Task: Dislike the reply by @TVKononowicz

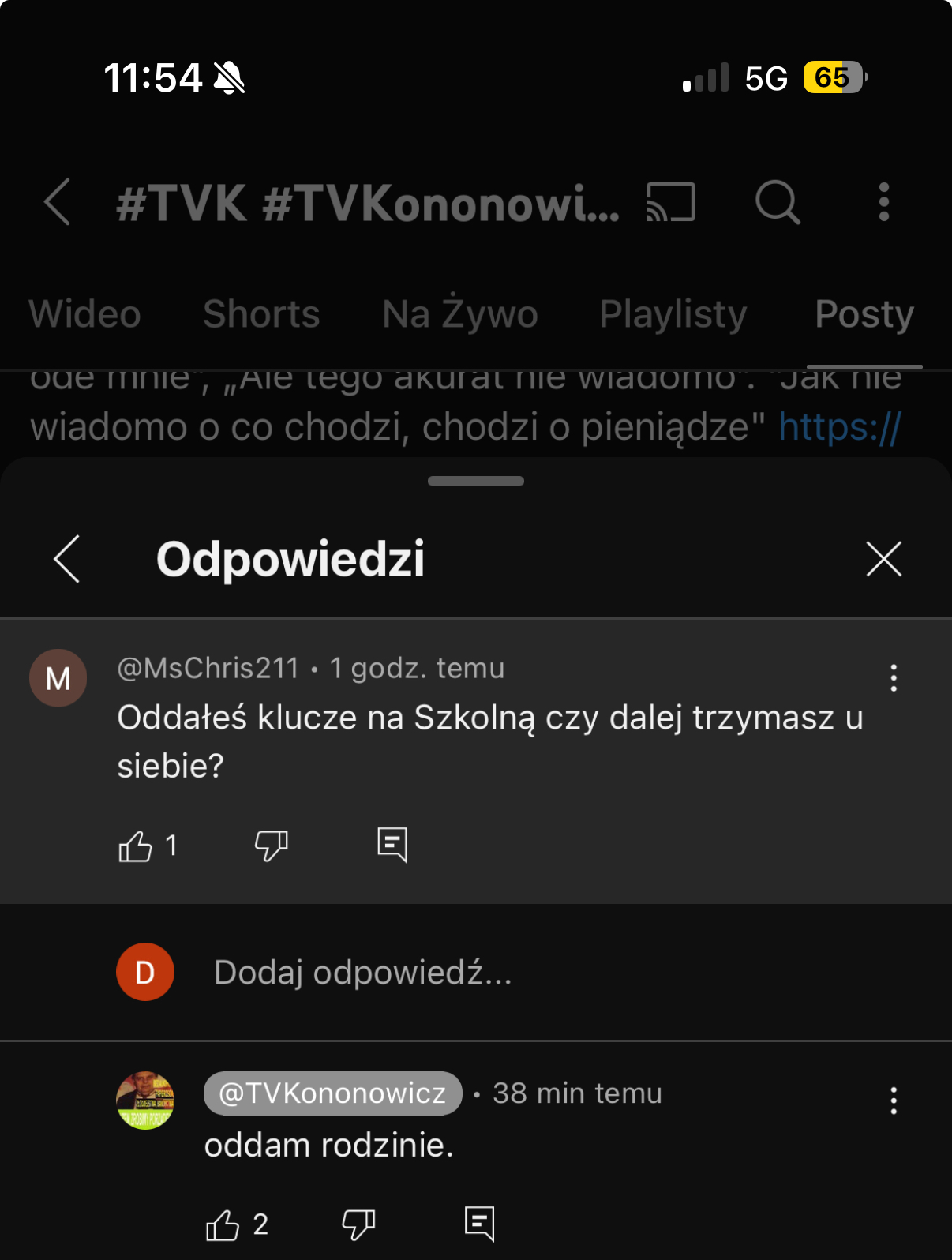Action: (x=358, y=1225)
